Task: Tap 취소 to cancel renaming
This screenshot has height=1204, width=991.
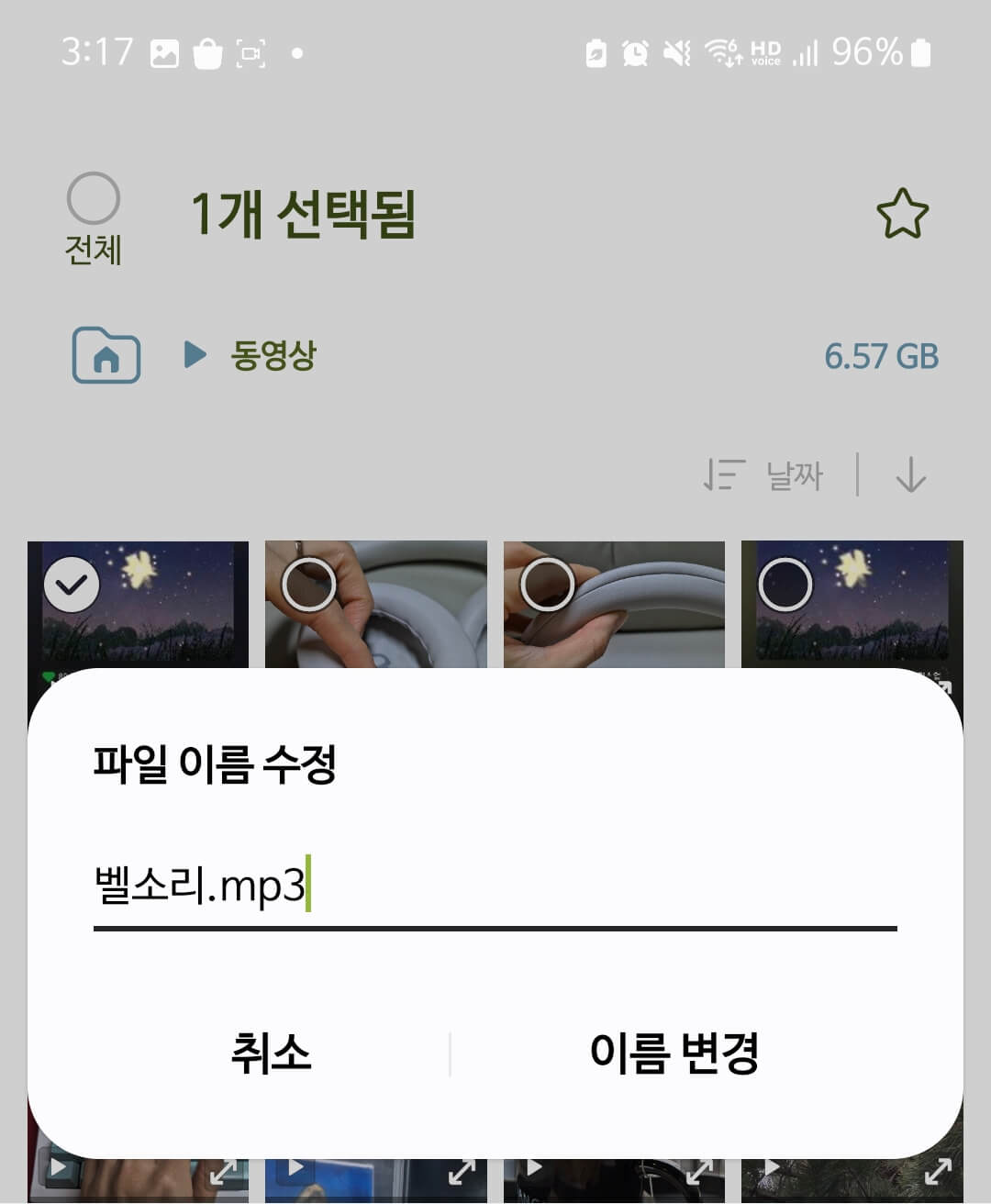Action: click(x=269, y=1055)
